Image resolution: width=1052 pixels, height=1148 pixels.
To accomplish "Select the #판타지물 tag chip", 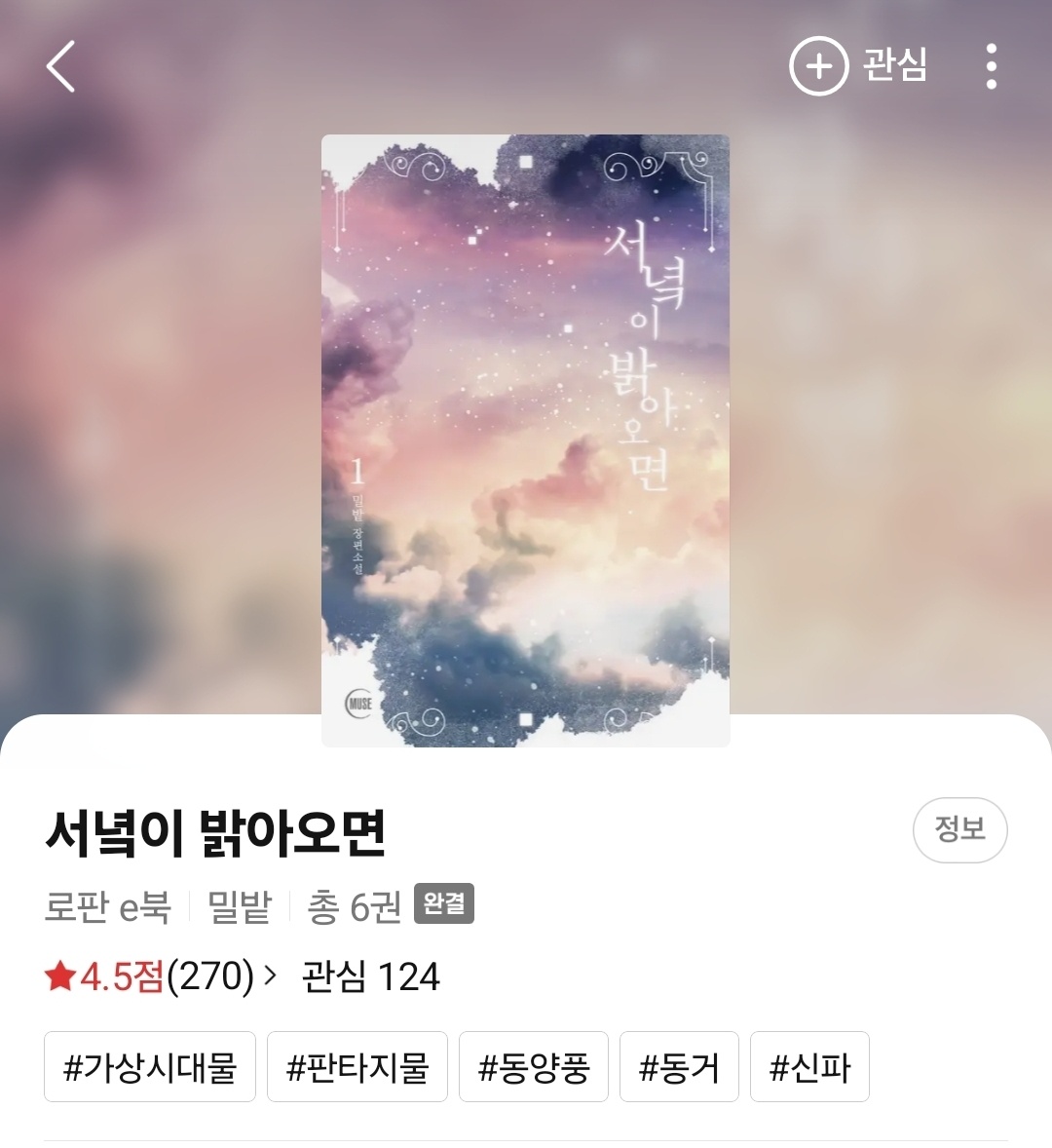I will pyautogui.click(x=357, y=1067).
